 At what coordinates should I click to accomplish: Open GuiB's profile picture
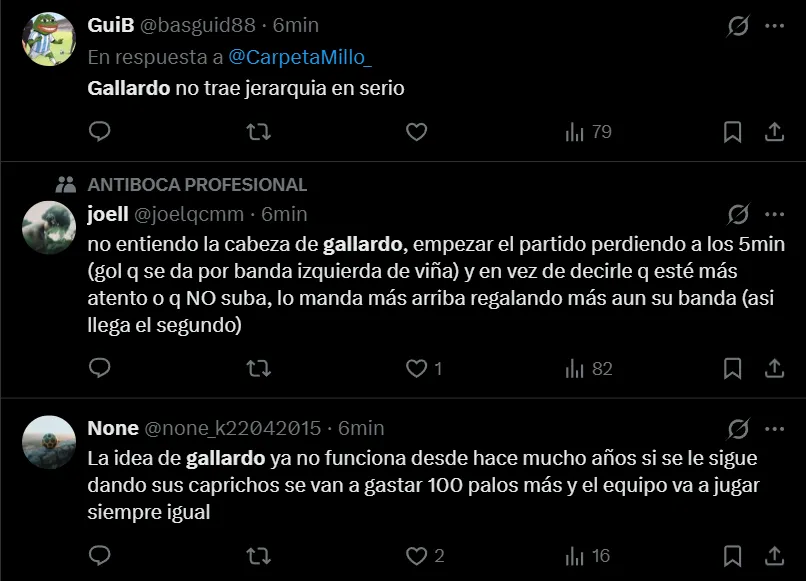[49, 40]
